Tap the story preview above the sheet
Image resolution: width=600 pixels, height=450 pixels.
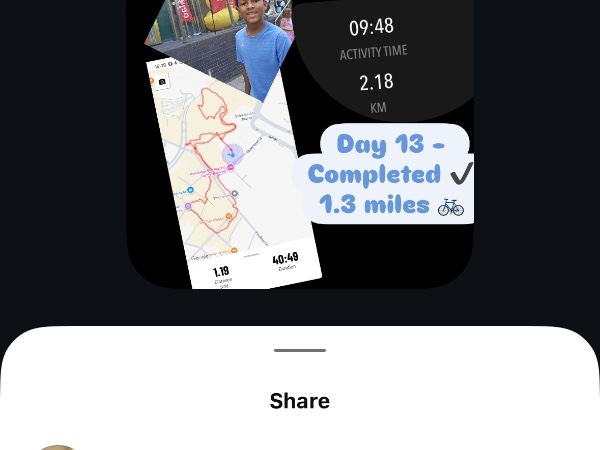click(x=300, y=150)
